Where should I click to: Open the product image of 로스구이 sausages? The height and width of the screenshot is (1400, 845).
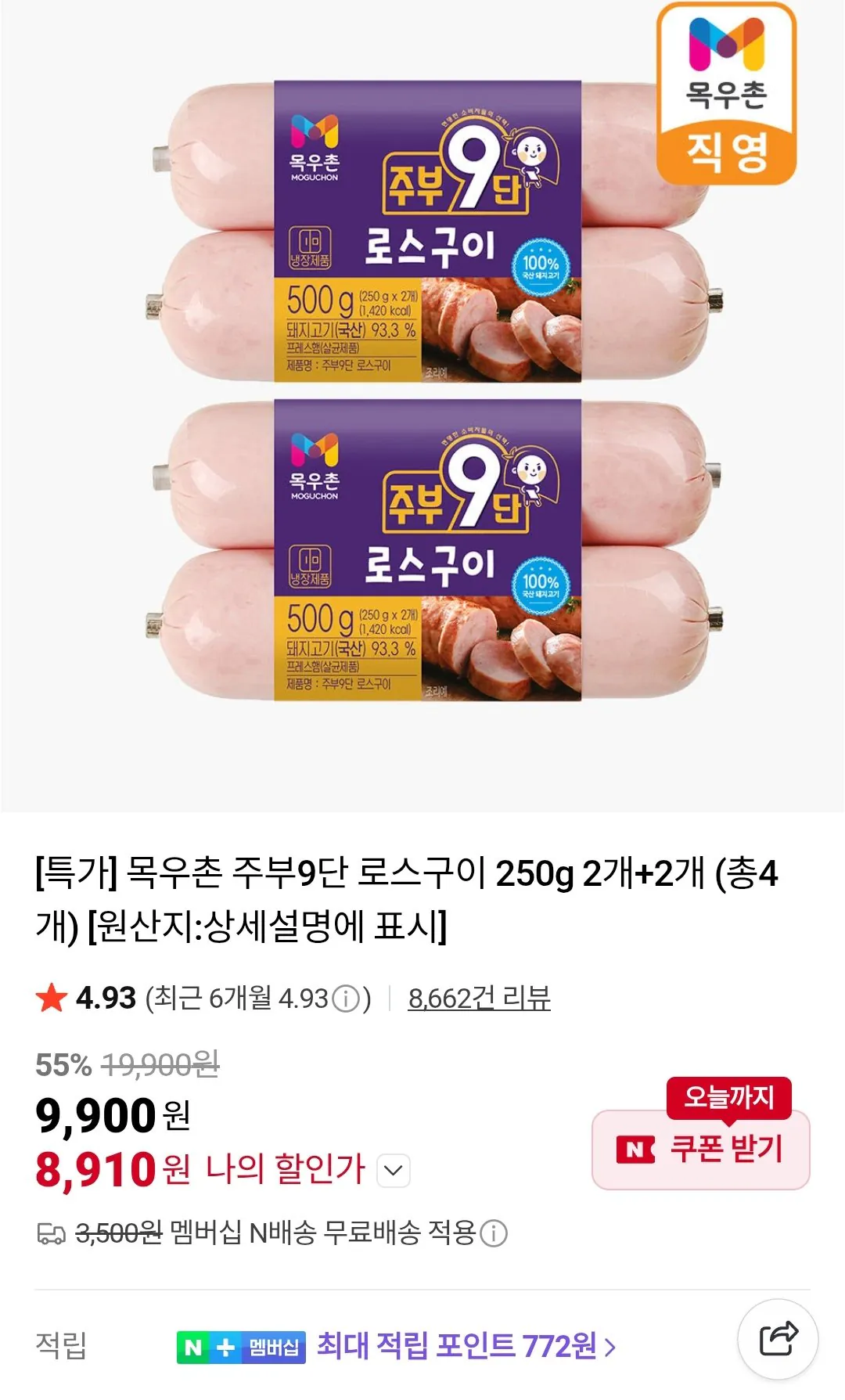tap(422, 391)
